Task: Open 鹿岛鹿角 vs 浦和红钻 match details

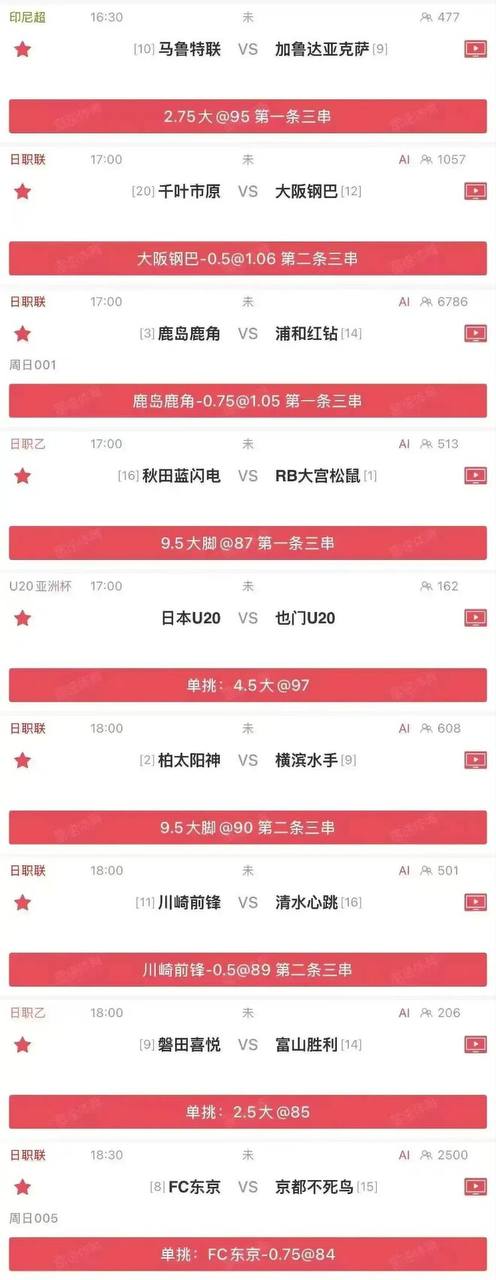Action: coord(248,333)
